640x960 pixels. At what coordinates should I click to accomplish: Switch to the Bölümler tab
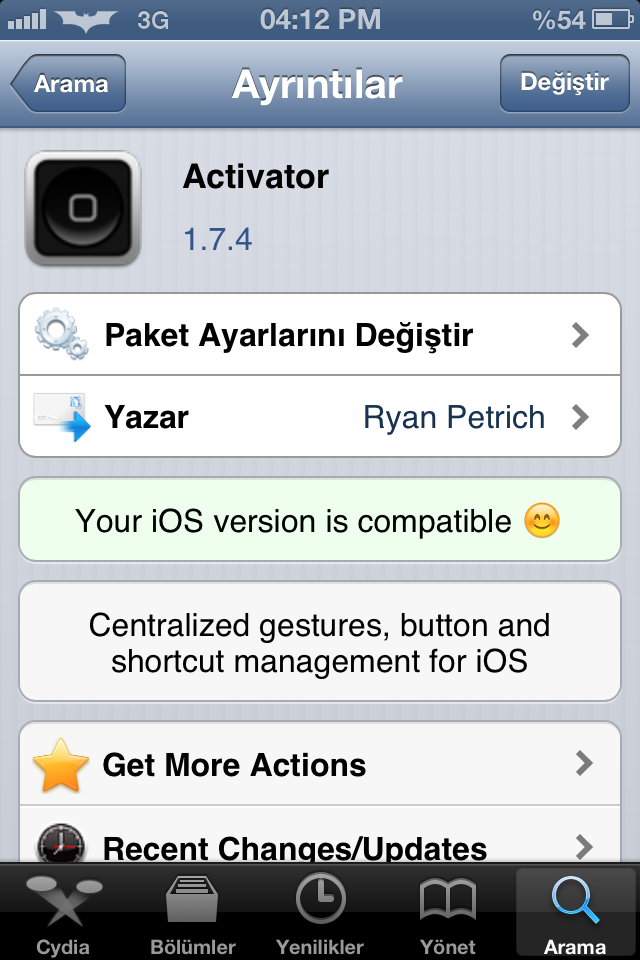tap(192, 914)
